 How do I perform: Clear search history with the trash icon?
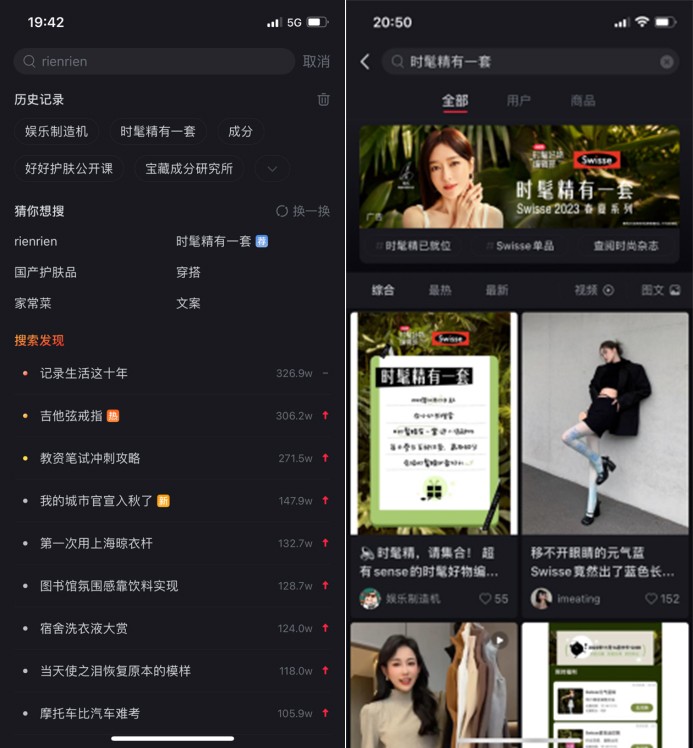click(x=323, y=100)
